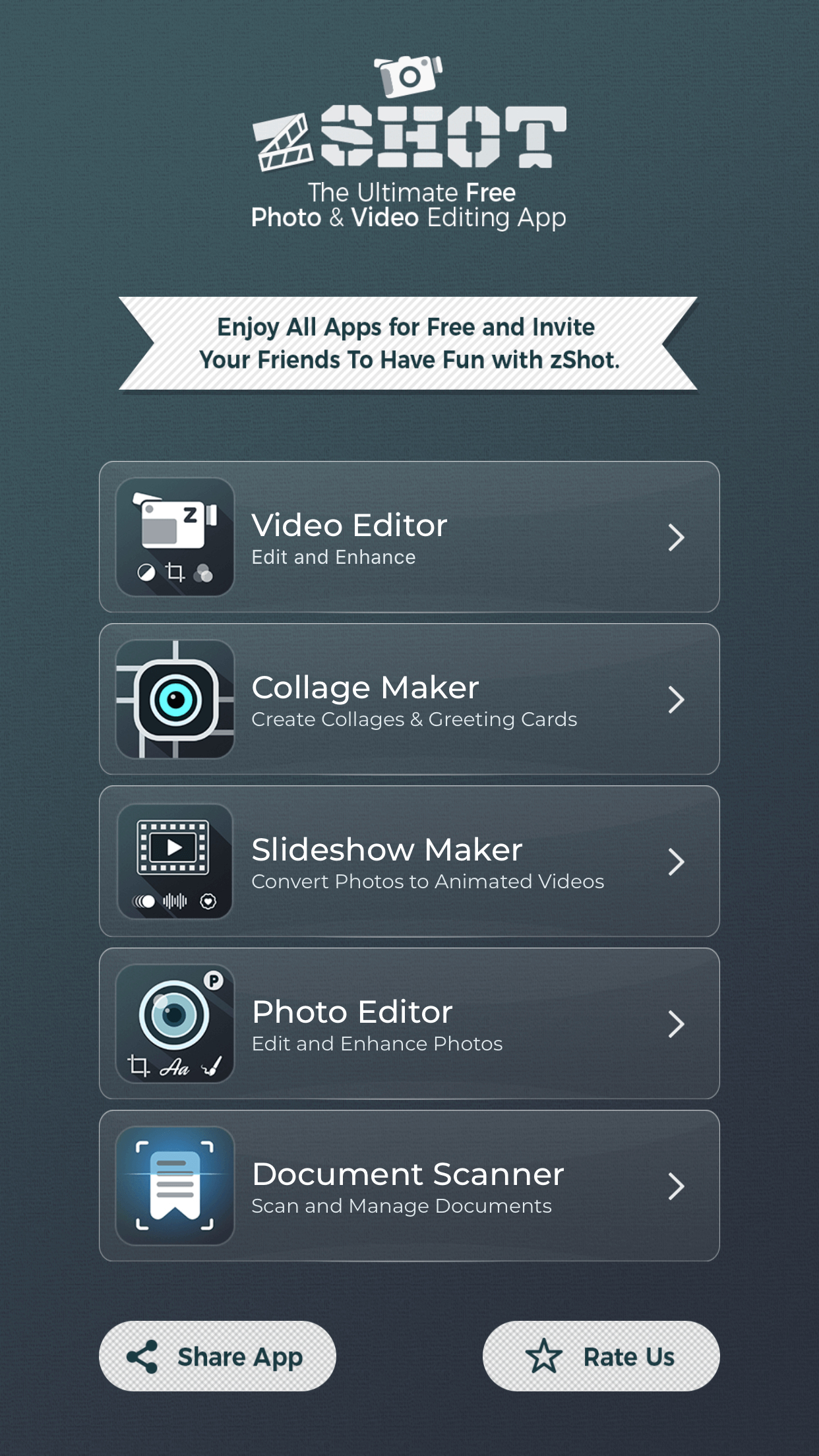Open Video Editor via its chevron arrow
This screenshot has width=819, height=1456.
click(676, 537)
